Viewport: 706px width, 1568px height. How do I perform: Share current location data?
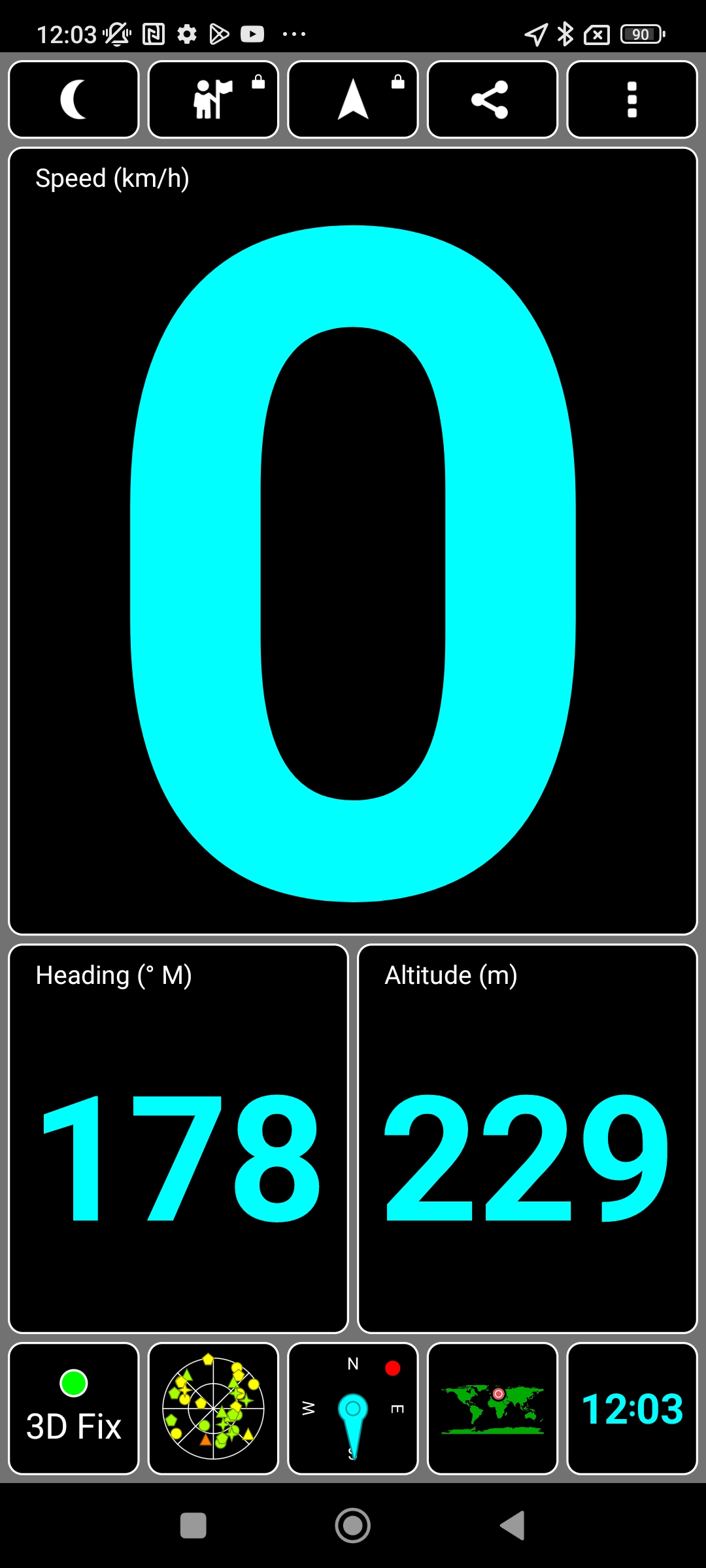[x=492, y=99]
